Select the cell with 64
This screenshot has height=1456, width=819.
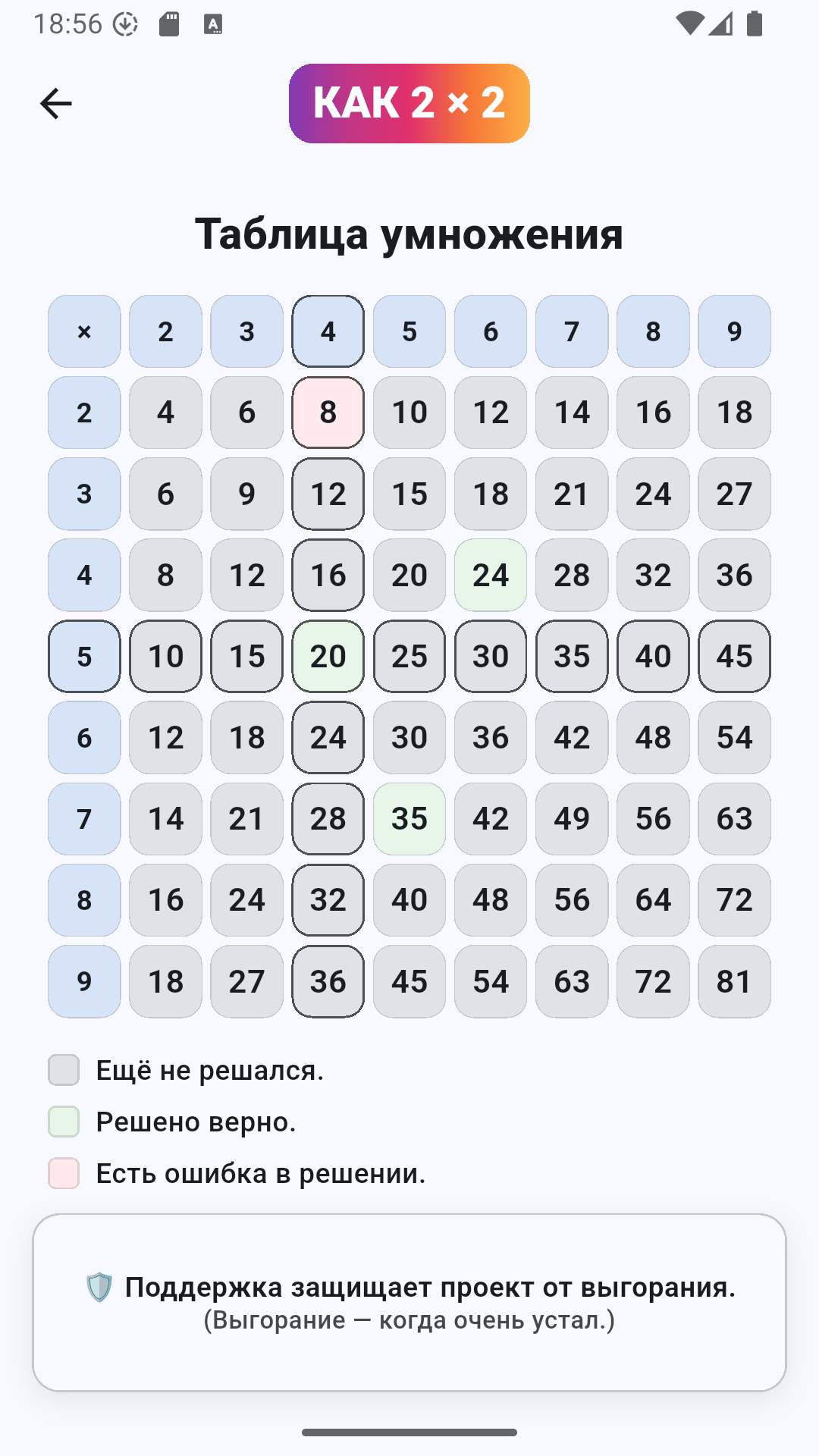(653, 900)
